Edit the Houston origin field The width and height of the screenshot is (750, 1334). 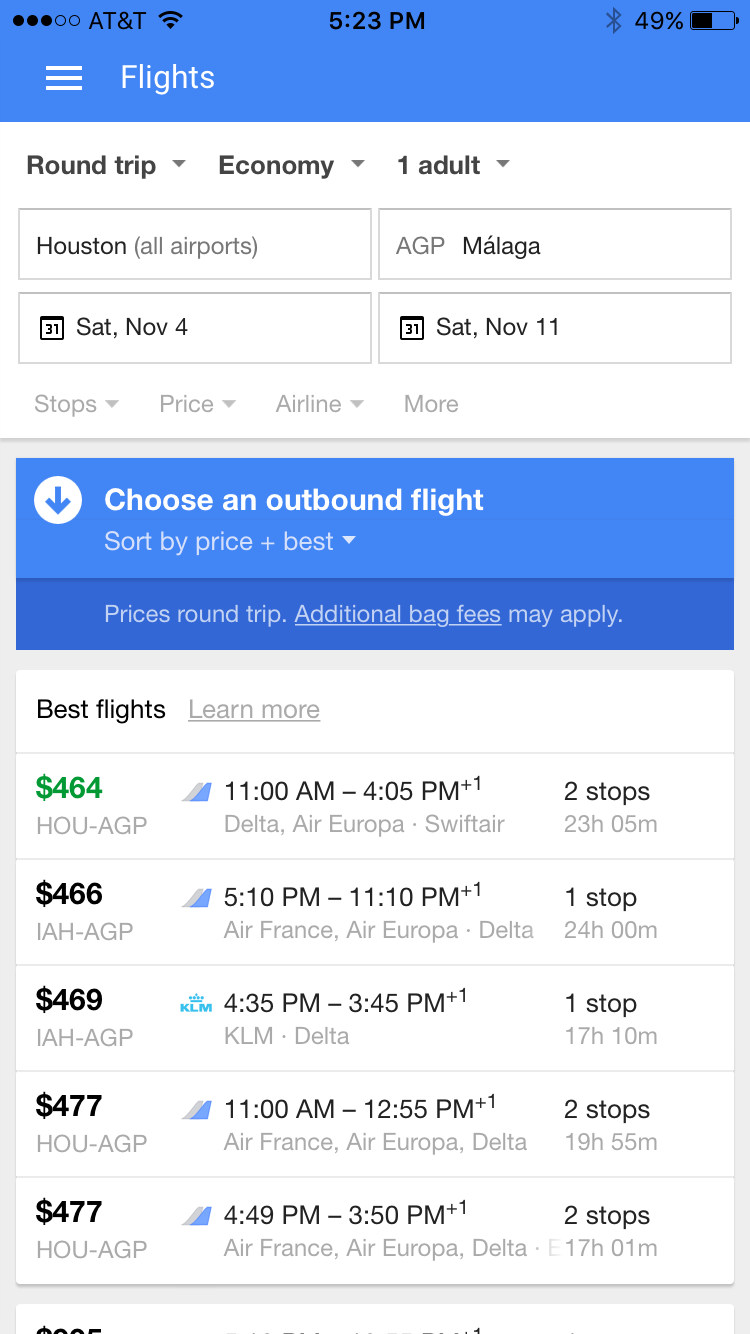click(x=195, y=245)
